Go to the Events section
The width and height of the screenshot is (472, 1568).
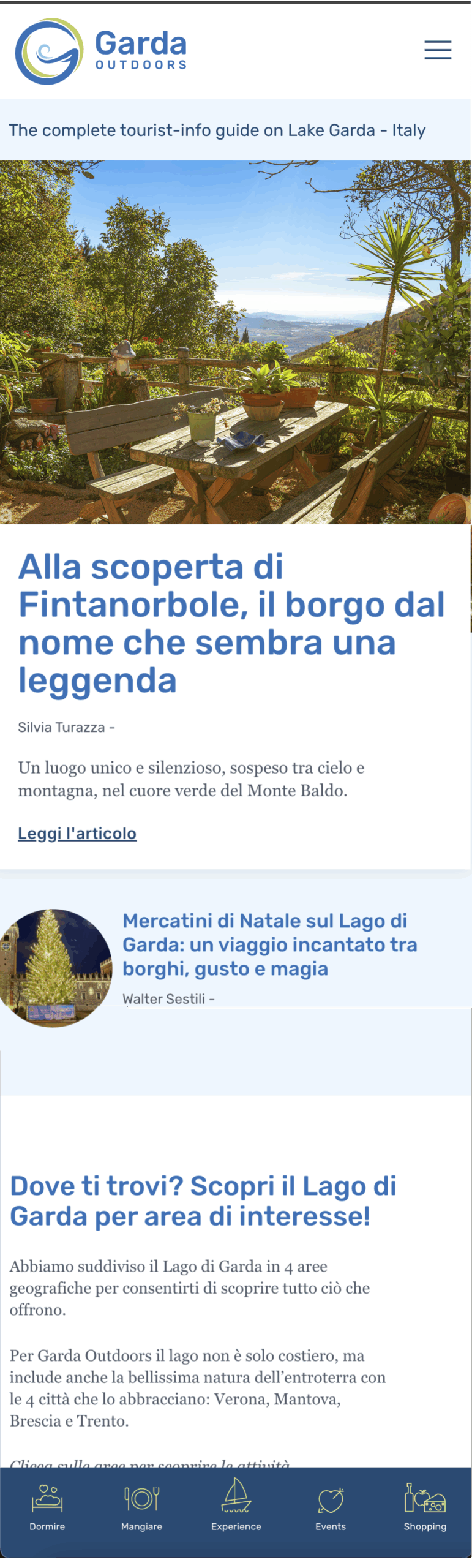tap(331, 1507)
